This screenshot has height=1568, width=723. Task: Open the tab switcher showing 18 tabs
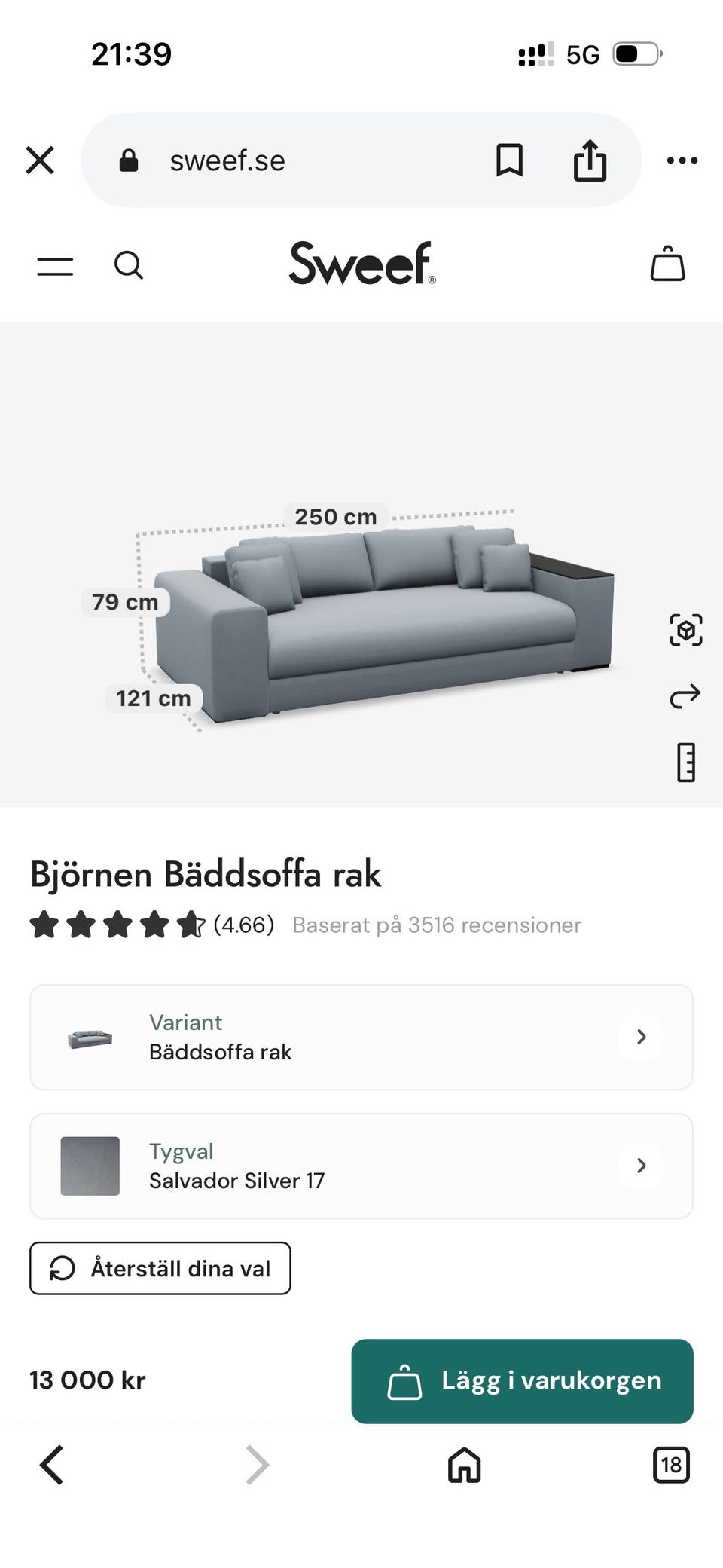coord(670,1465)
